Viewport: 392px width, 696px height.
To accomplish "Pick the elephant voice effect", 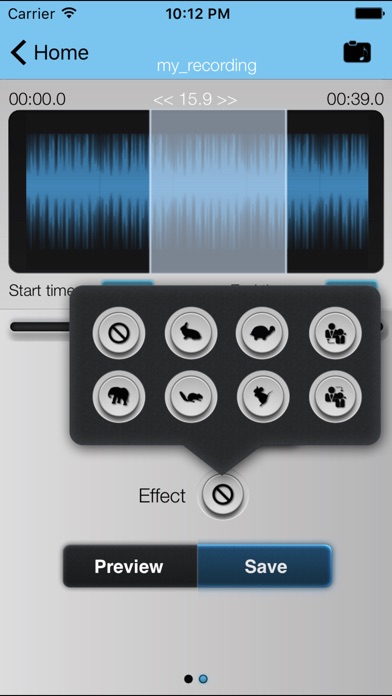I will click(x=119, y=396).
